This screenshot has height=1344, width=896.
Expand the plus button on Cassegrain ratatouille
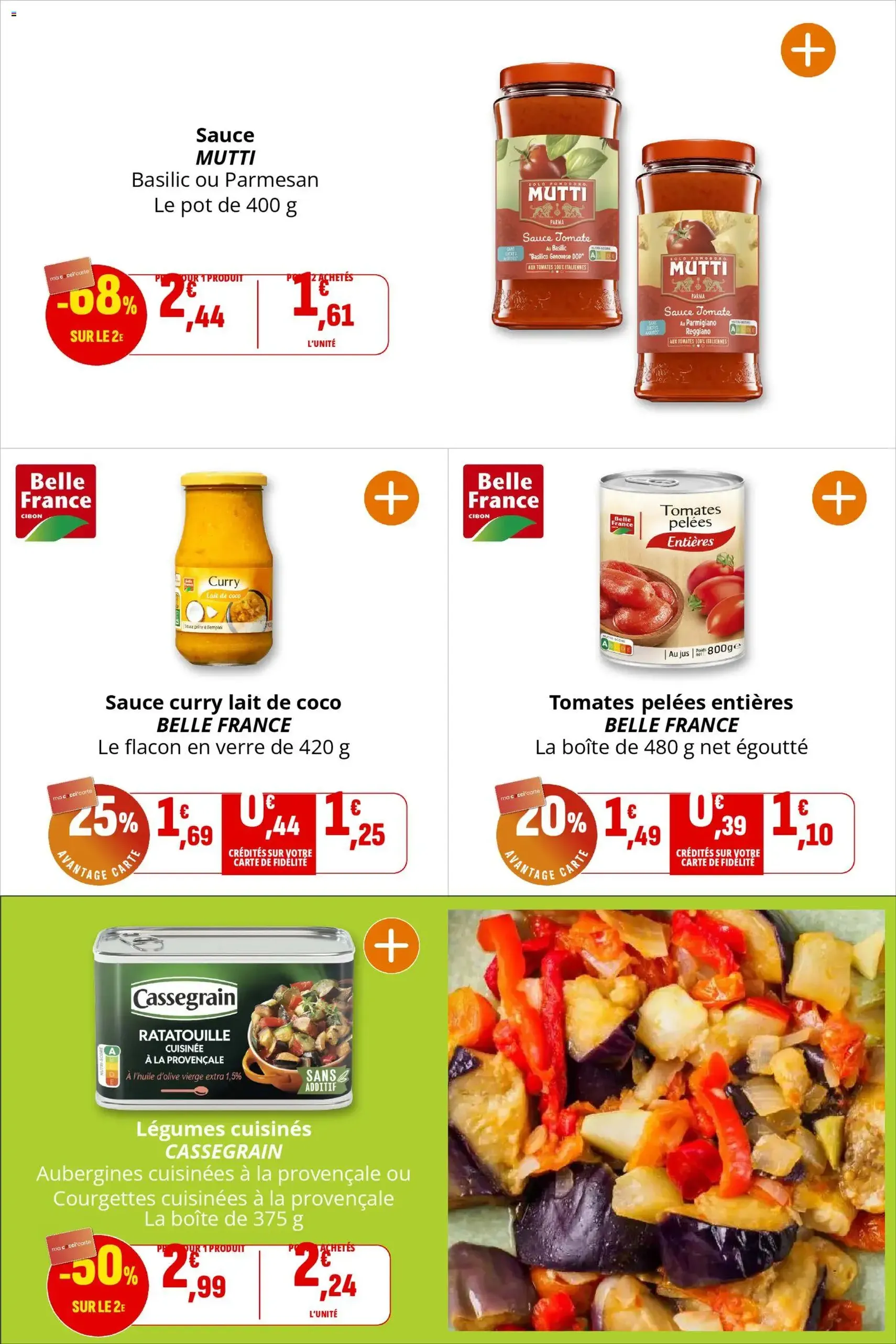391,945
